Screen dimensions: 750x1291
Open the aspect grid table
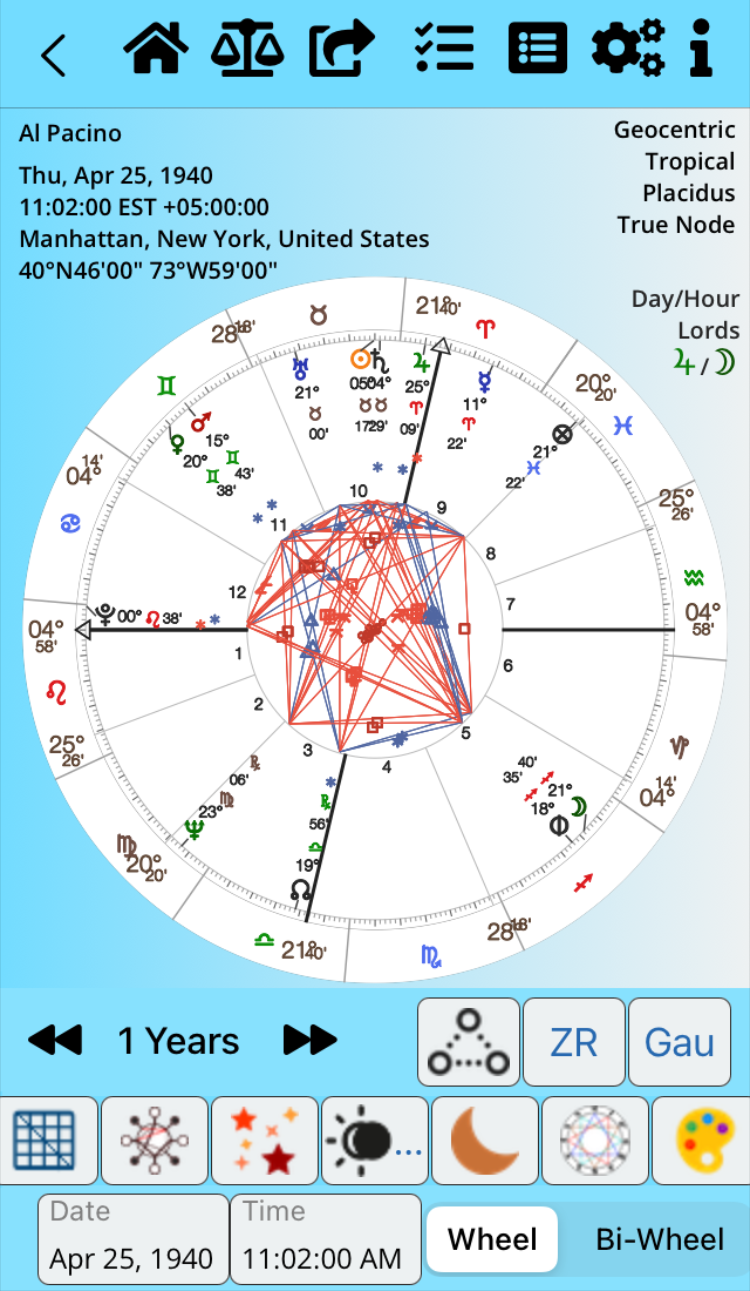(x=49, y=1142)
